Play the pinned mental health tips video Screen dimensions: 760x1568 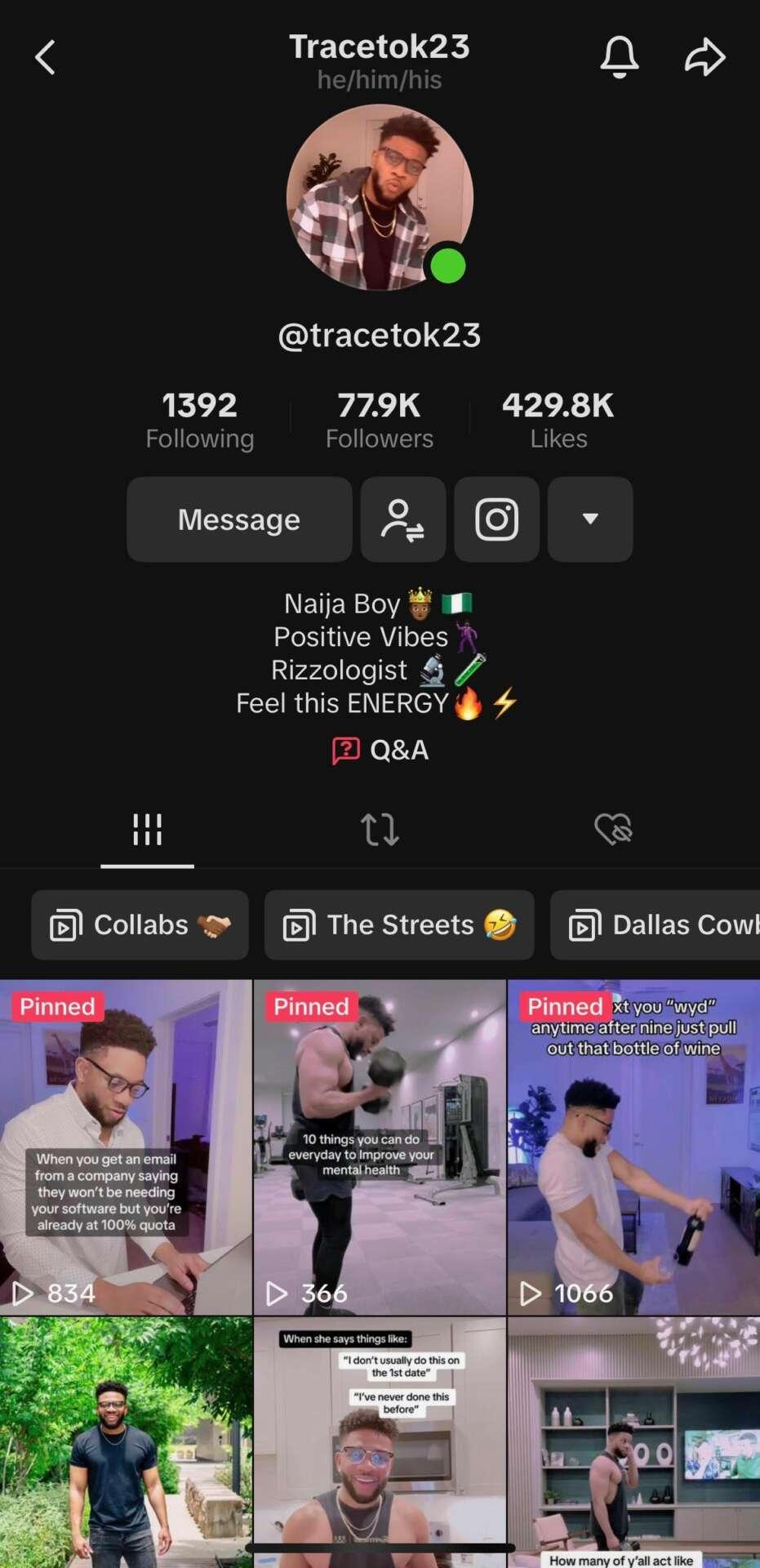(x=380, y=1147)
